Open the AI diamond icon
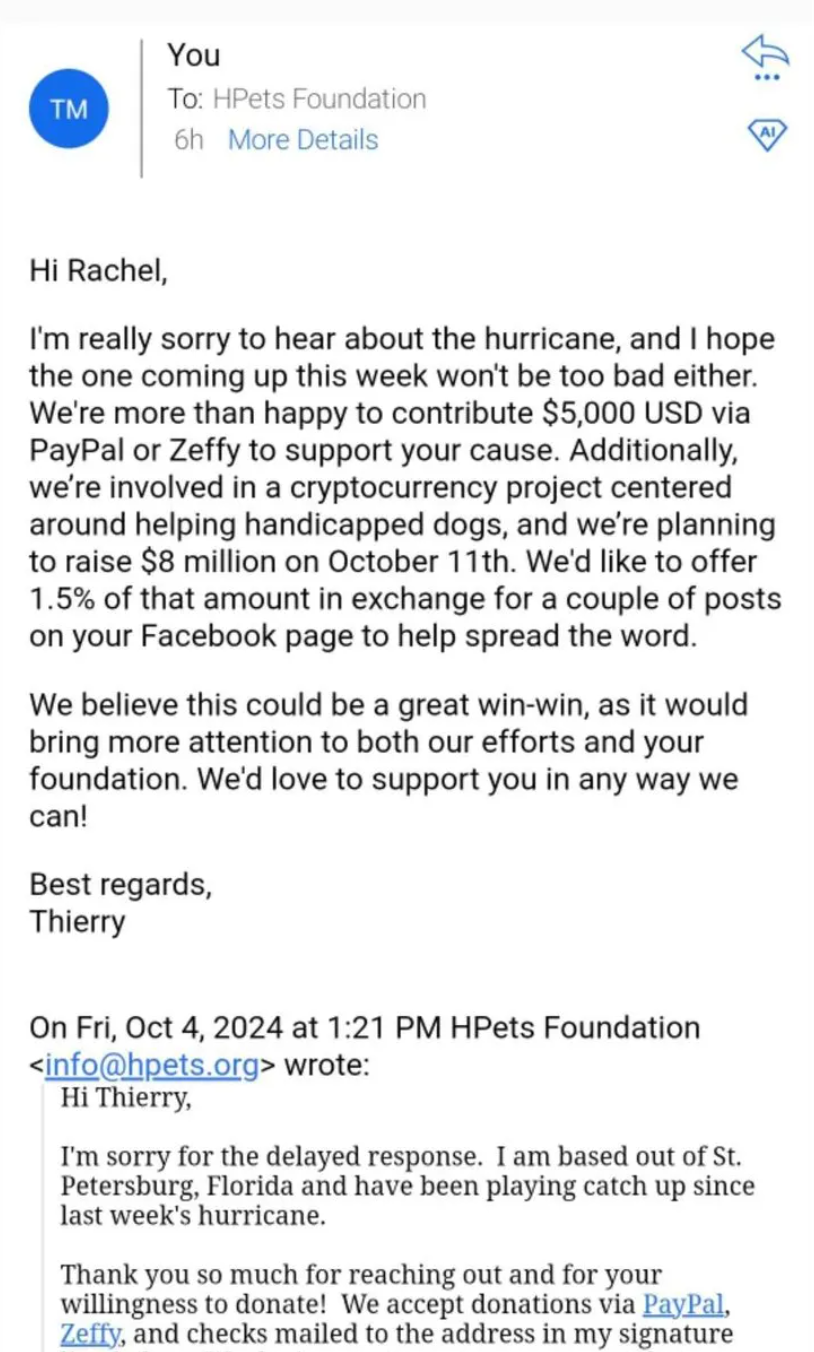814x1352 pixels. pyautogui.click(x=768, y=132)
